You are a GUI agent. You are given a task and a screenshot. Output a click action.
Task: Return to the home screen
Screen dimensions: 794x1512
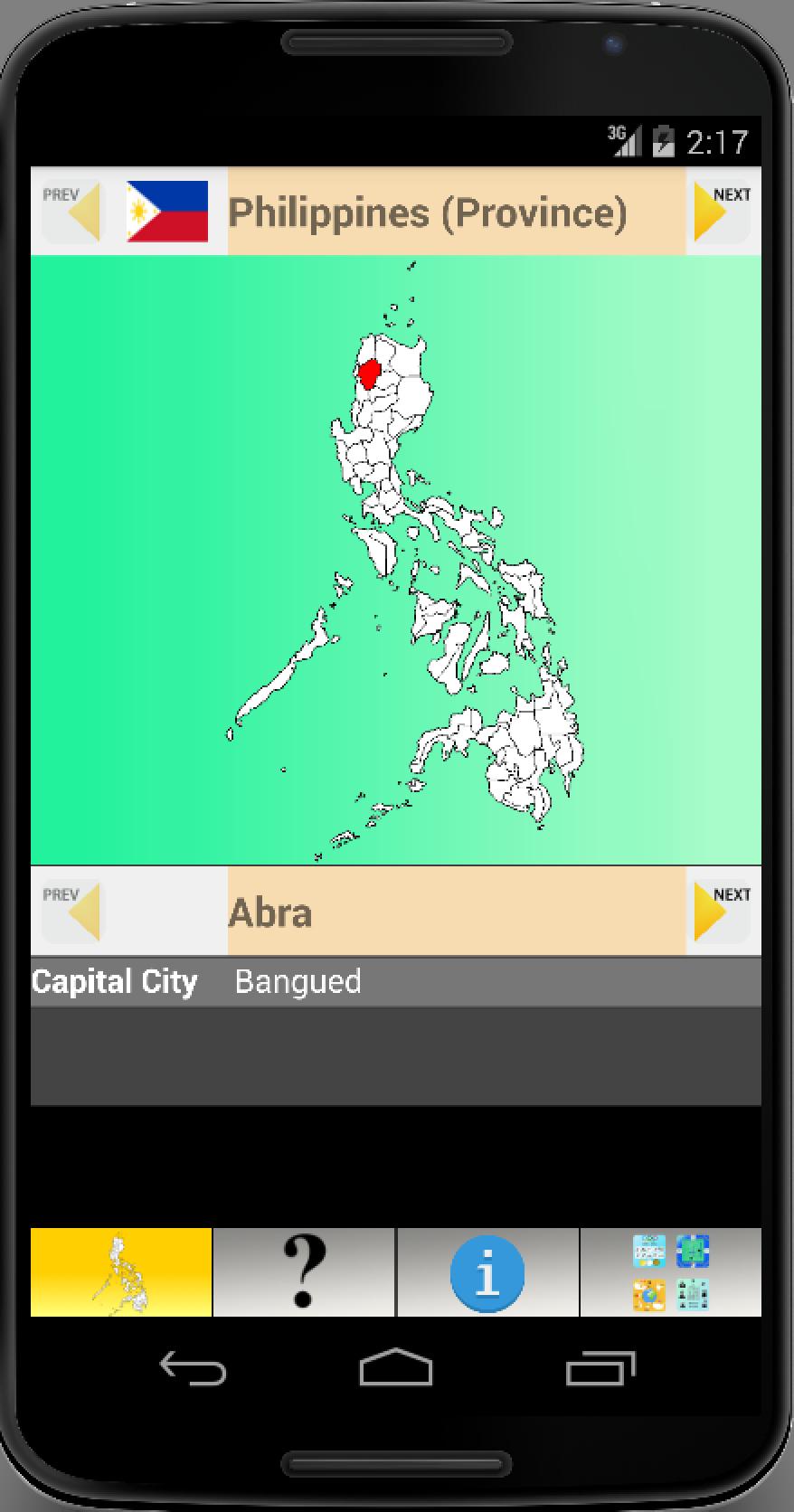point(396,1367)
